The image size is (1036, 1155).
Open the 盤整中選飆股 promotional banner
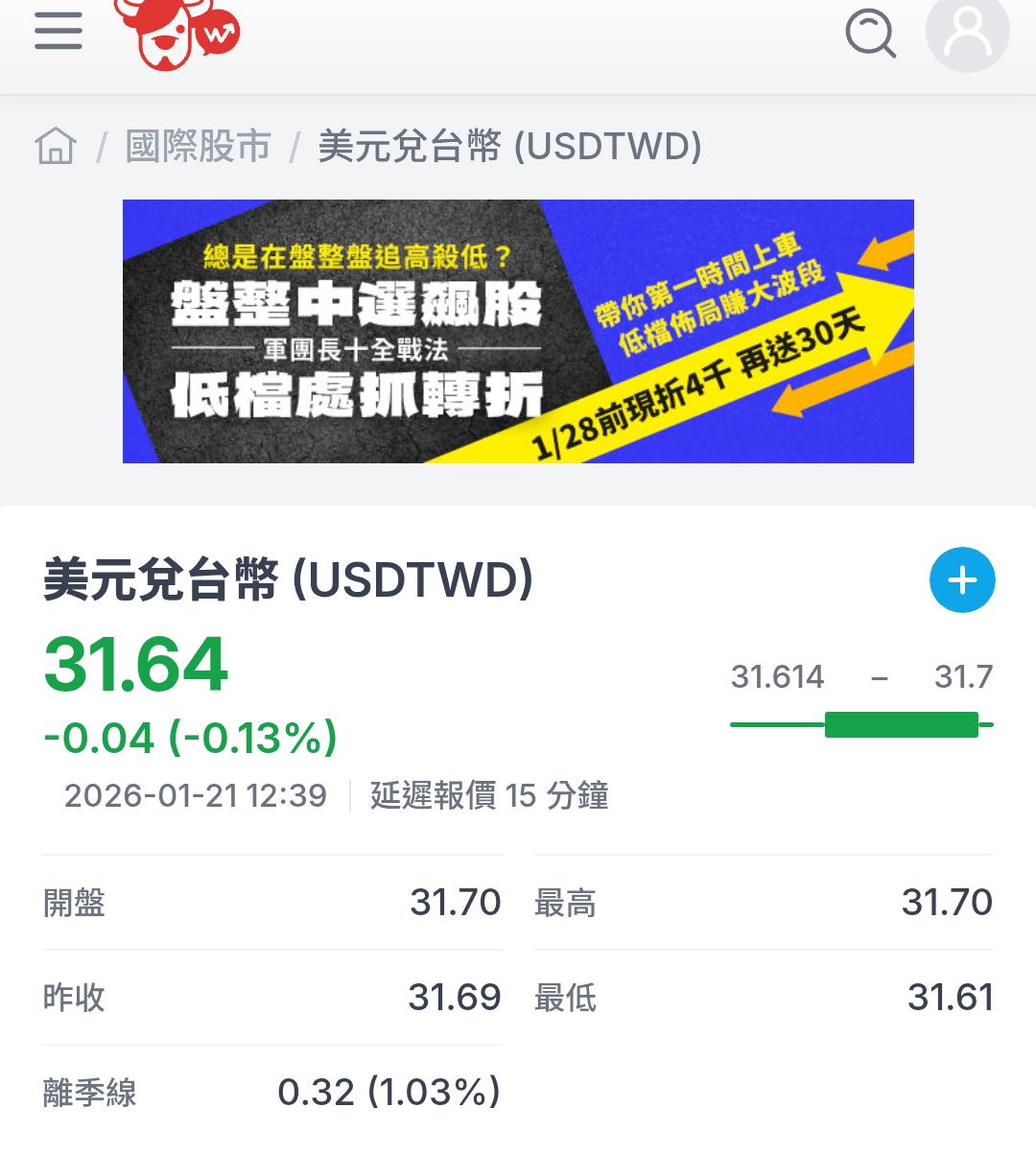pos(518,330)
